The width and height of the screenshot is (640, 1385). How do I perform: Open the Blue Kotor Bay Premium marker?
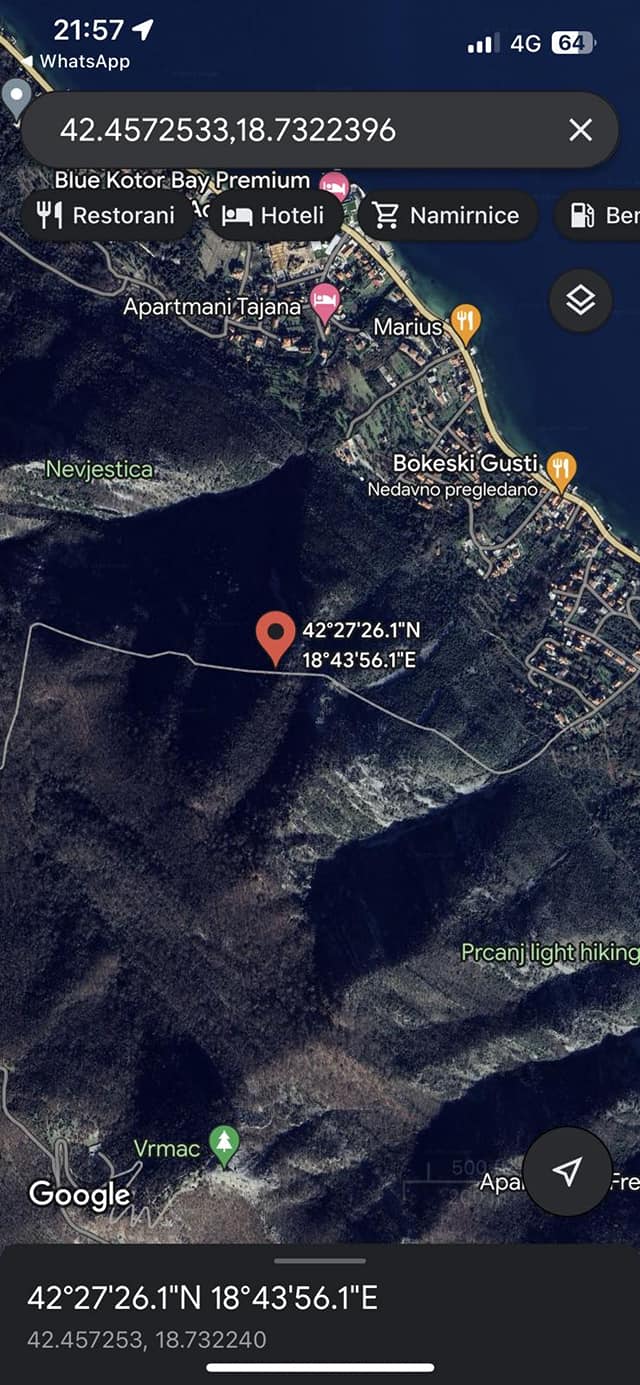point(334,184)
